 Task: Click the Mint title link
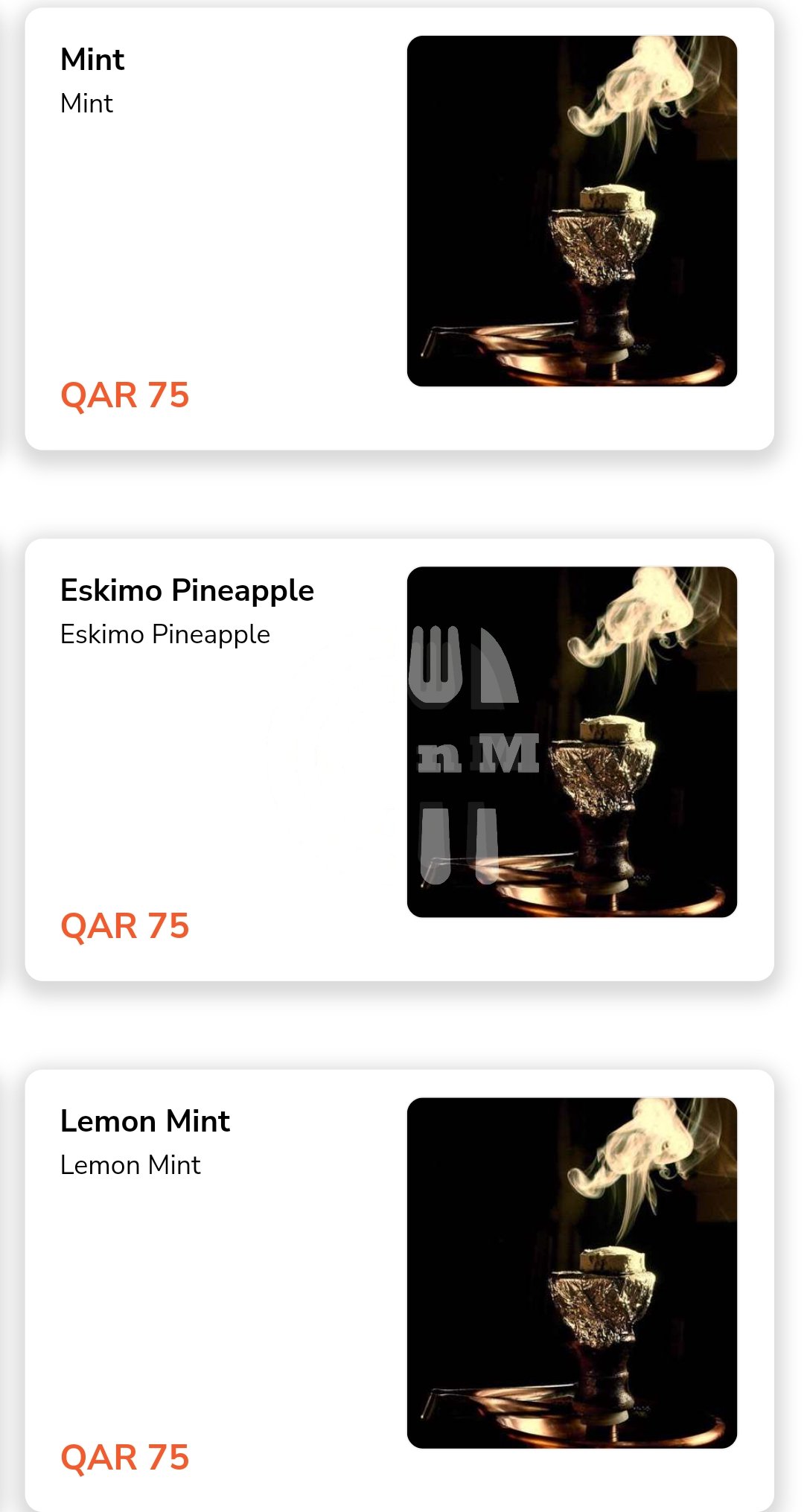point(92,60)
